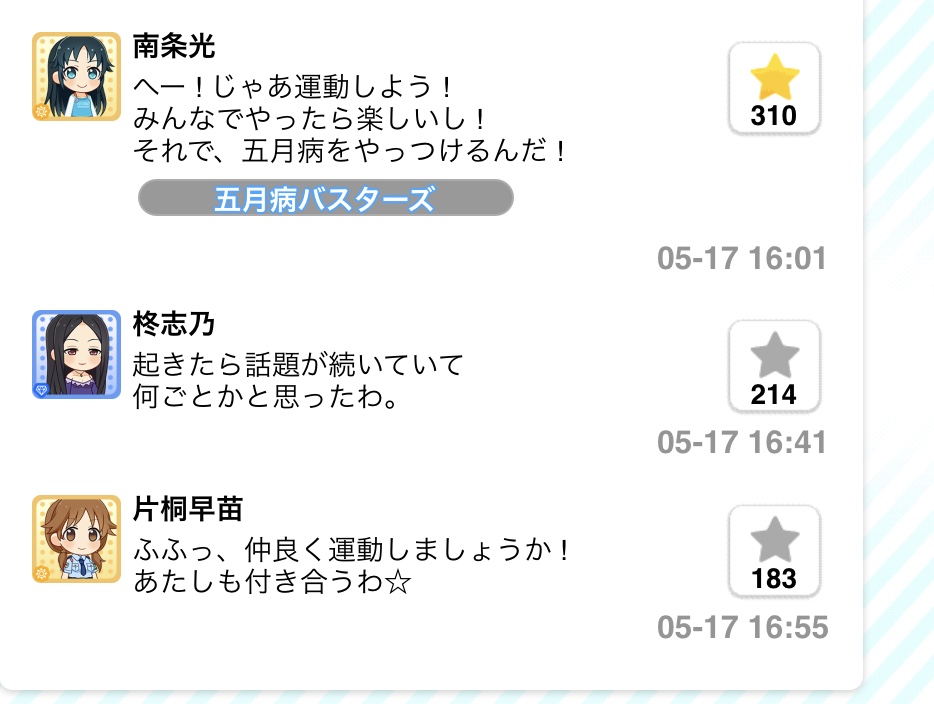The image size is (934, 704).
Task: Open the 五月病バスターズ hashtag chip
Action: click(325, 198)
